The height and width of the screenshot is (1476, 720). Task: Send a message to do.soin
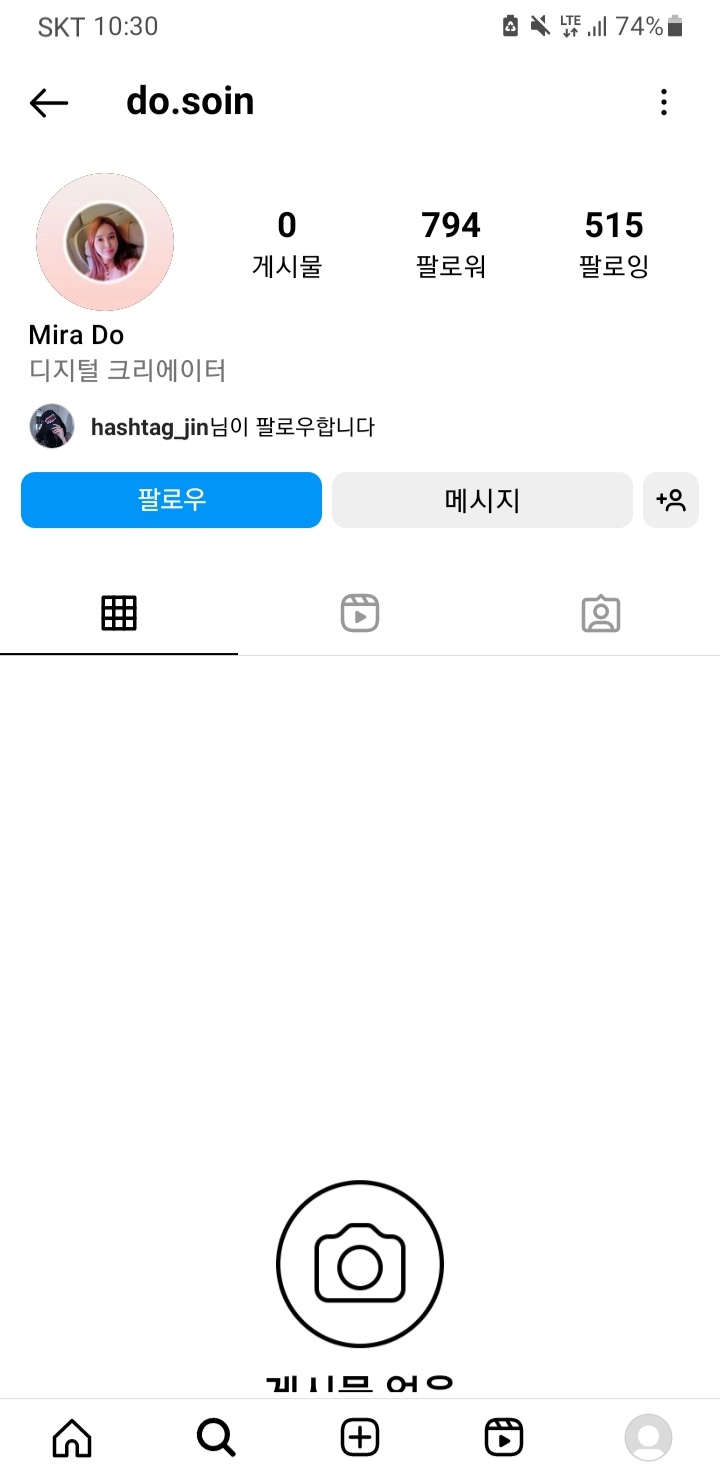coord(482,500)
